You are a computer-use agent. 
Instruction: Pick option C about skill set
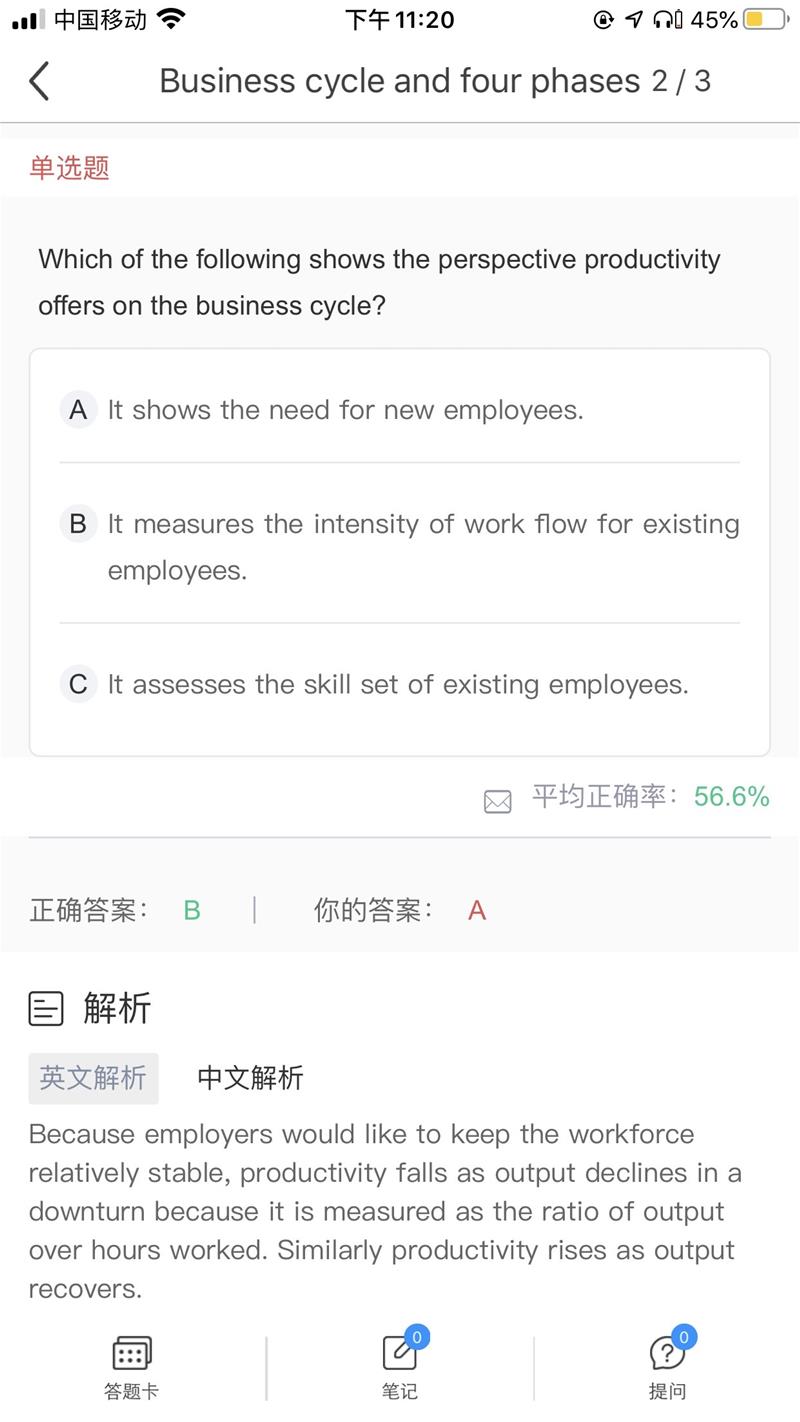400,685
